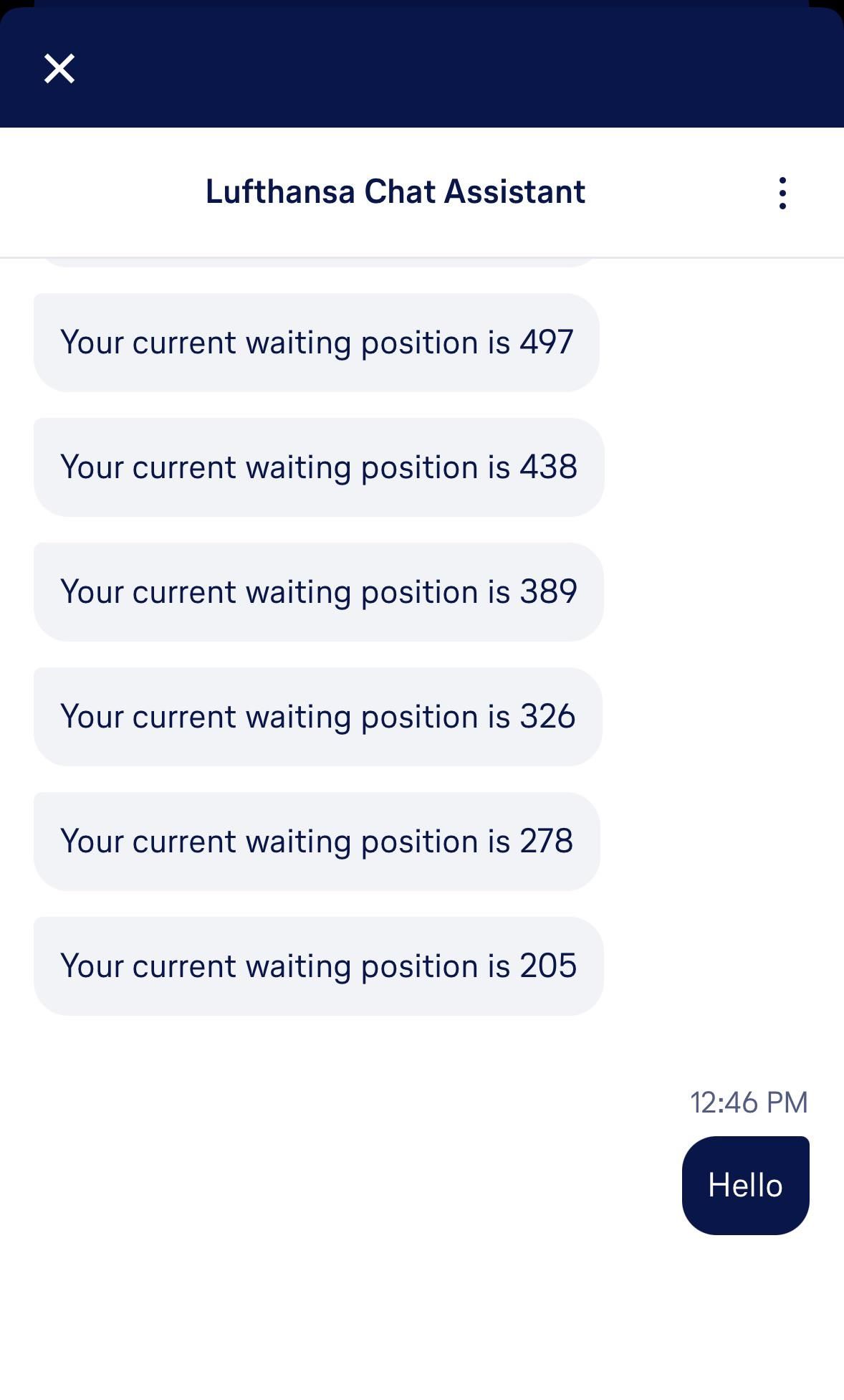Click the waiting position 205 message
The image size is (844, 1400).
tap(317, 965)
